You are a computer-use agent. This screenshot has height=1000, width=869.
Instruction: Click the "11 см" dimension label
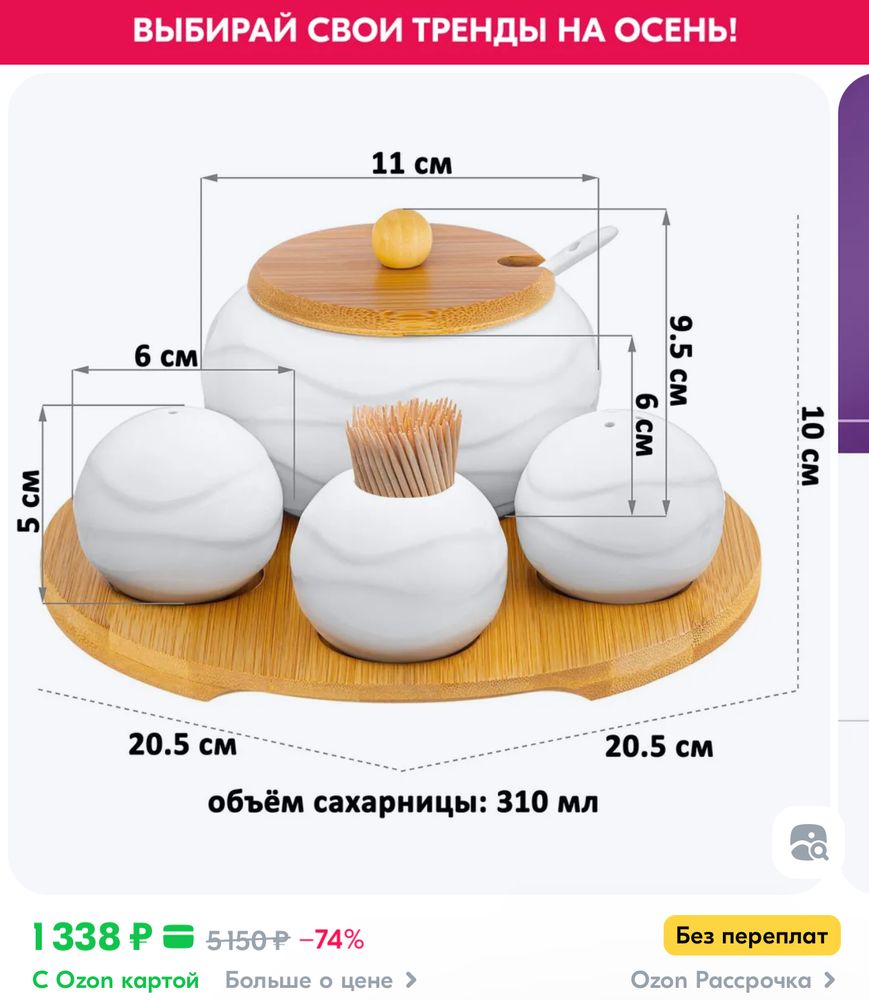(x=413, y=162)
